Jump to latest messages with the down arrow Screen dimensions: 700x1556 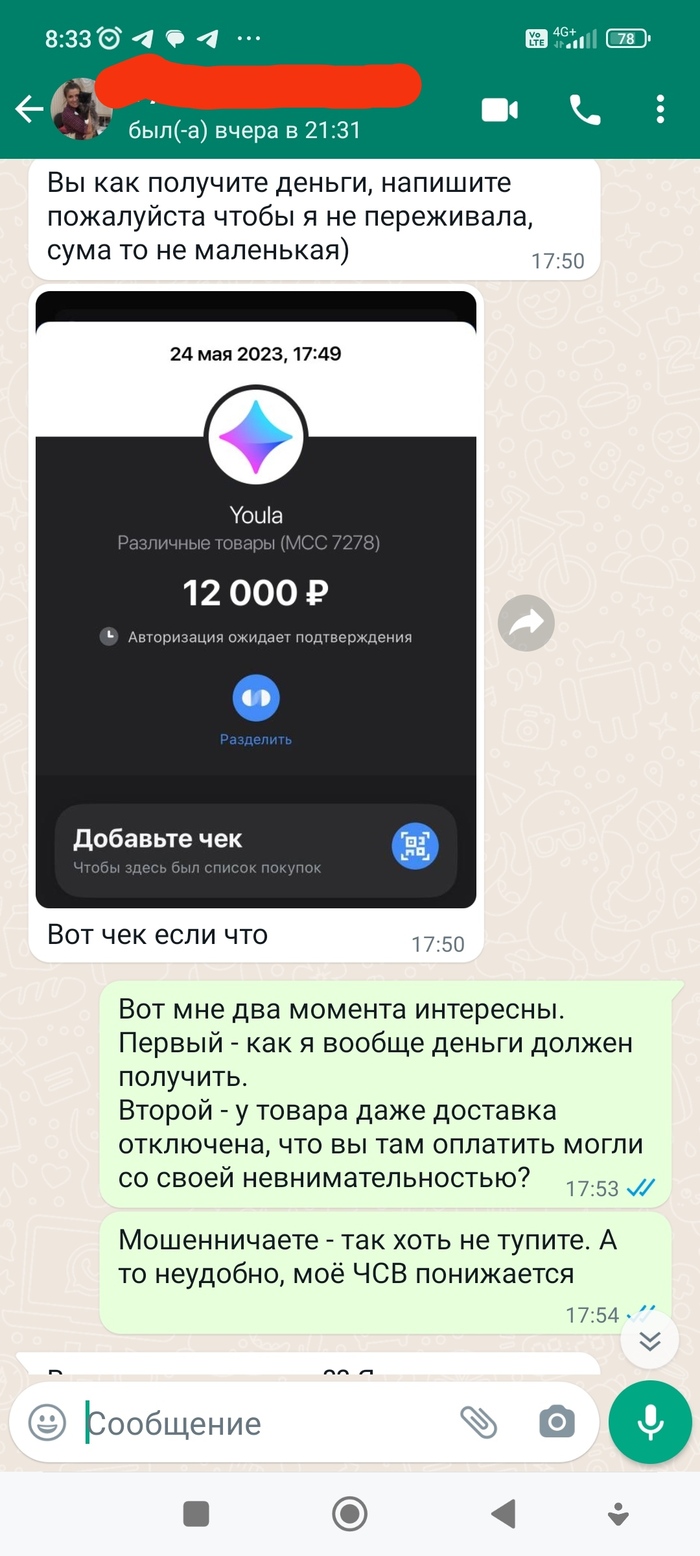coord(650,1341)
